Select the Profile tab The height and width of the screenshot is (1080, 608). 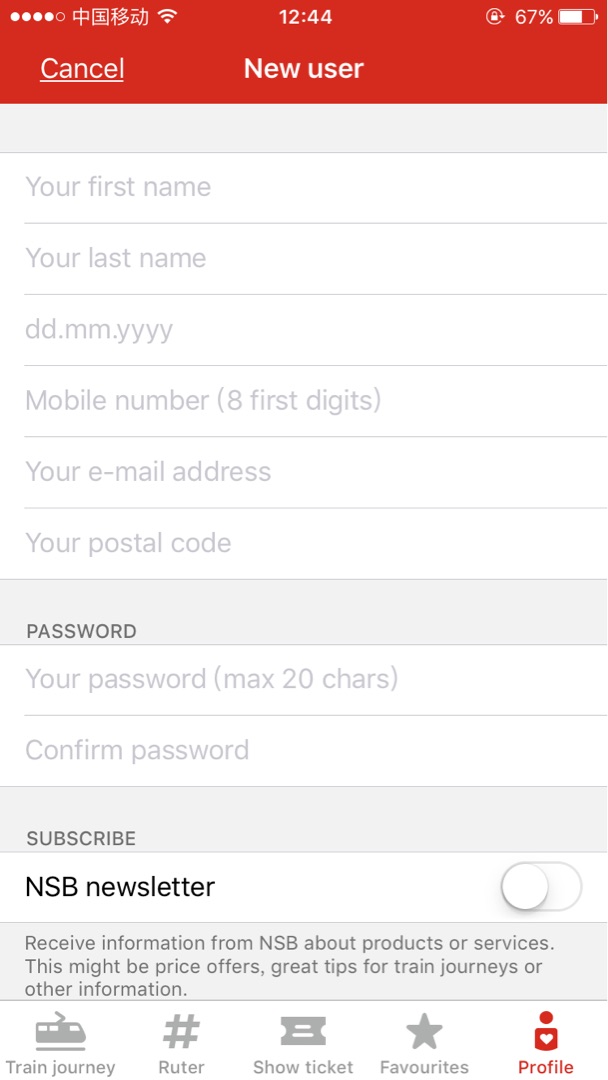pos(546,1041)
